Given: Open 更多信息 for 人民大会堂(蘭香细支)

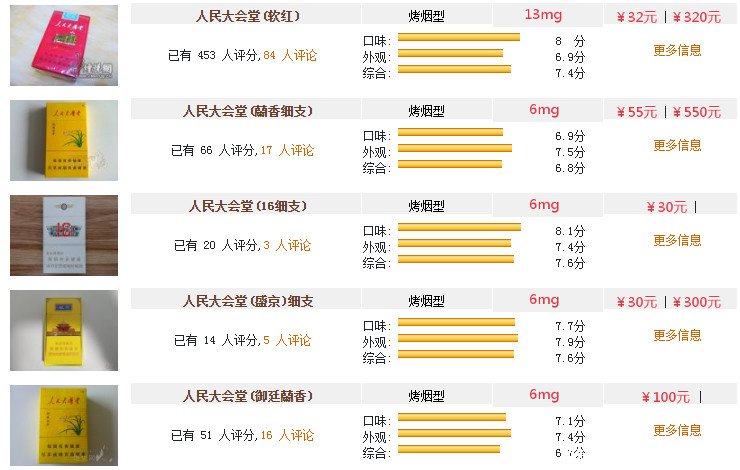Looking at the screenshot, I should (x=677, y=145).
